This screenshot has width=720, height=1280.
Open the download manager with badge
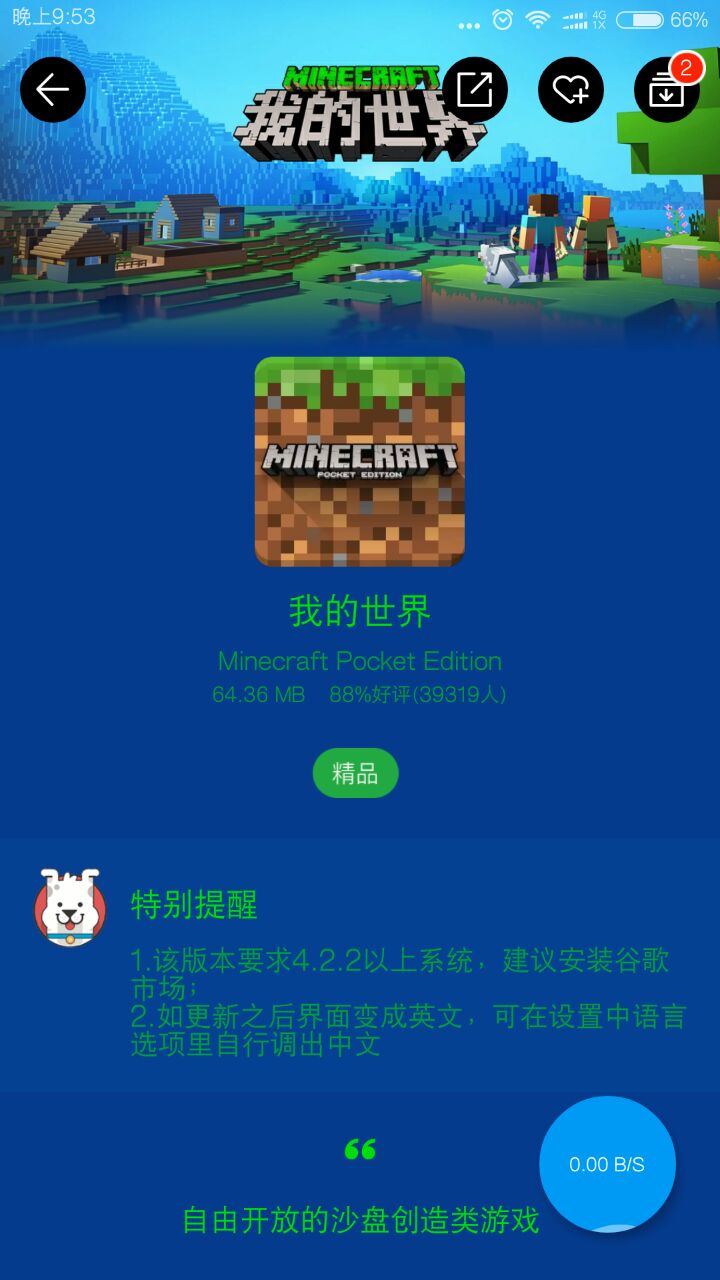coord(667,90)
